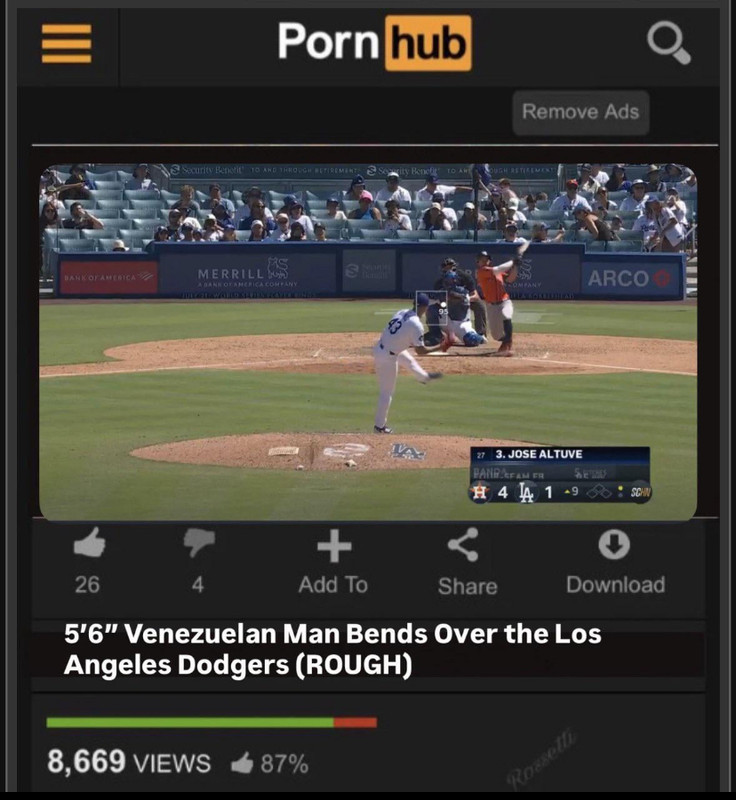736x800 pixels.
Task: Play the baseball video
Action: pyautogui.click(x=368, y=342)
